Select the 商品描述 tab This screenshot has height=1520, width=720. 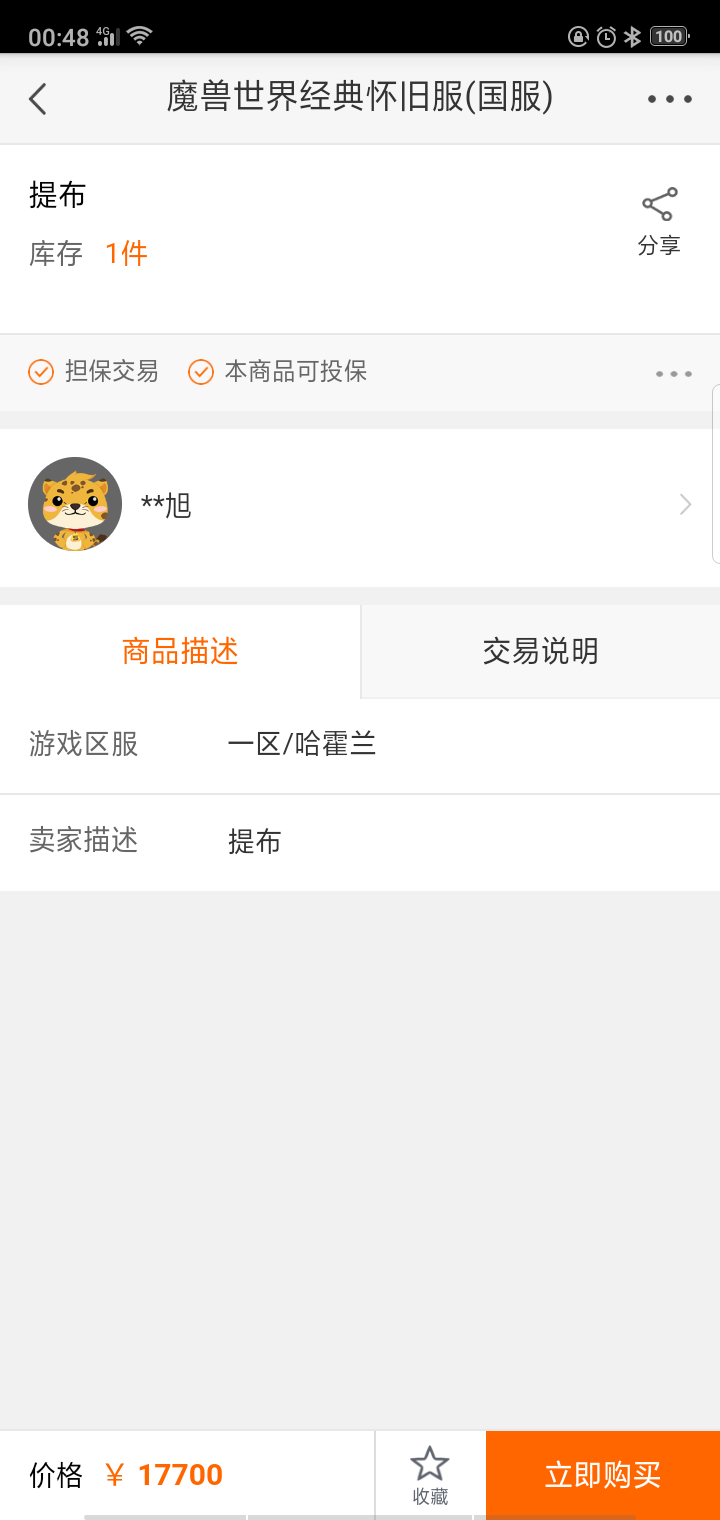click(180, 652)
